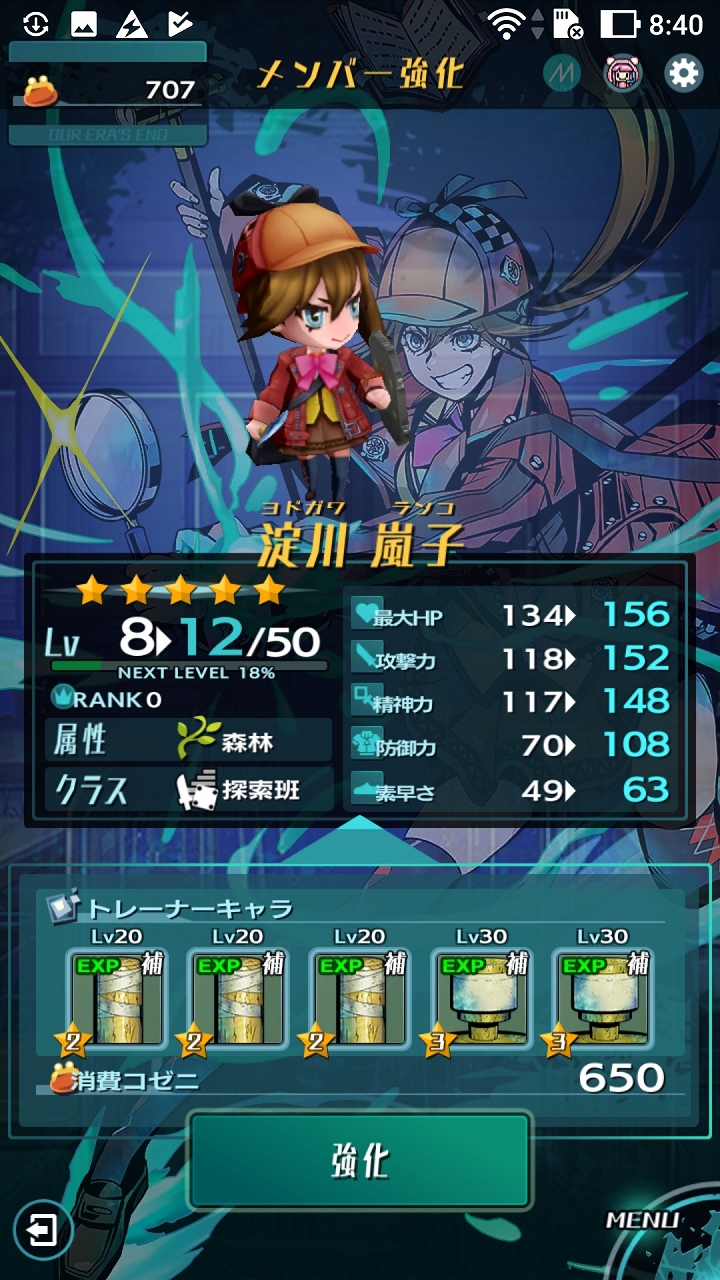Open the settings gear icon
This screenshot has height=1280, width=720.
[684, 74]
